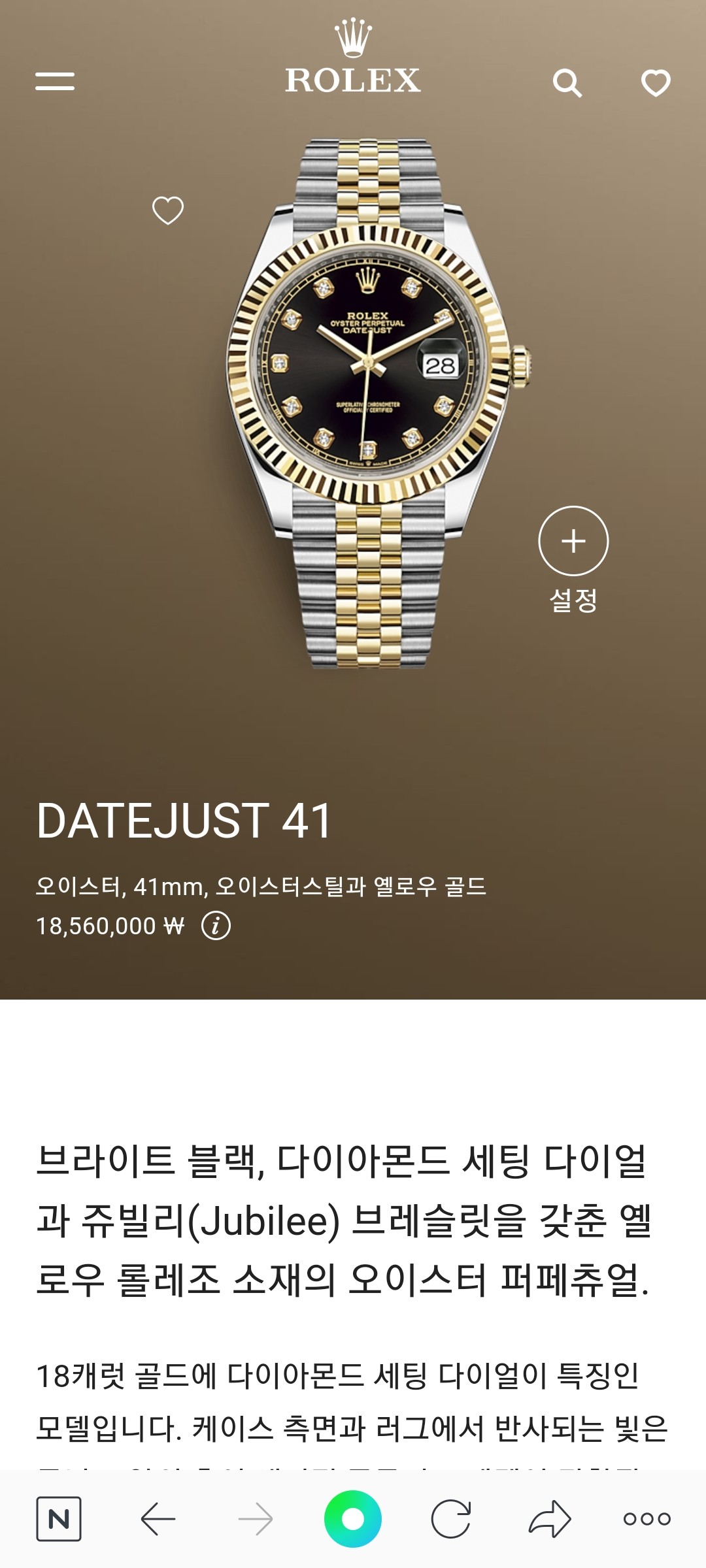Screen dimensions: 706x1568
Task: Tap the 설정 plus button
Action: 573,541
